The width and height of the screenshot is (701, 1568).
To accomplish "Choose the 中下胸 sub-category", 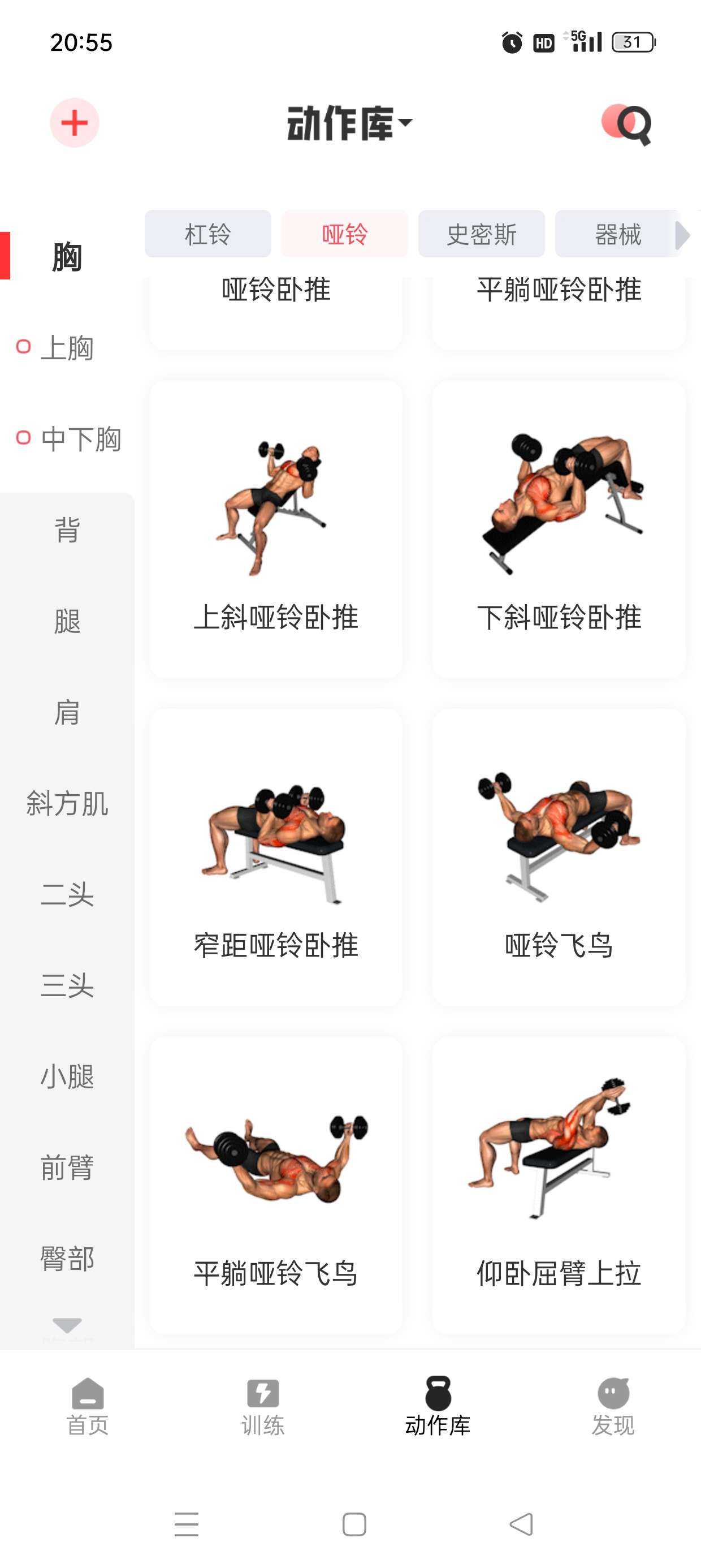I will tap(79, 438).
